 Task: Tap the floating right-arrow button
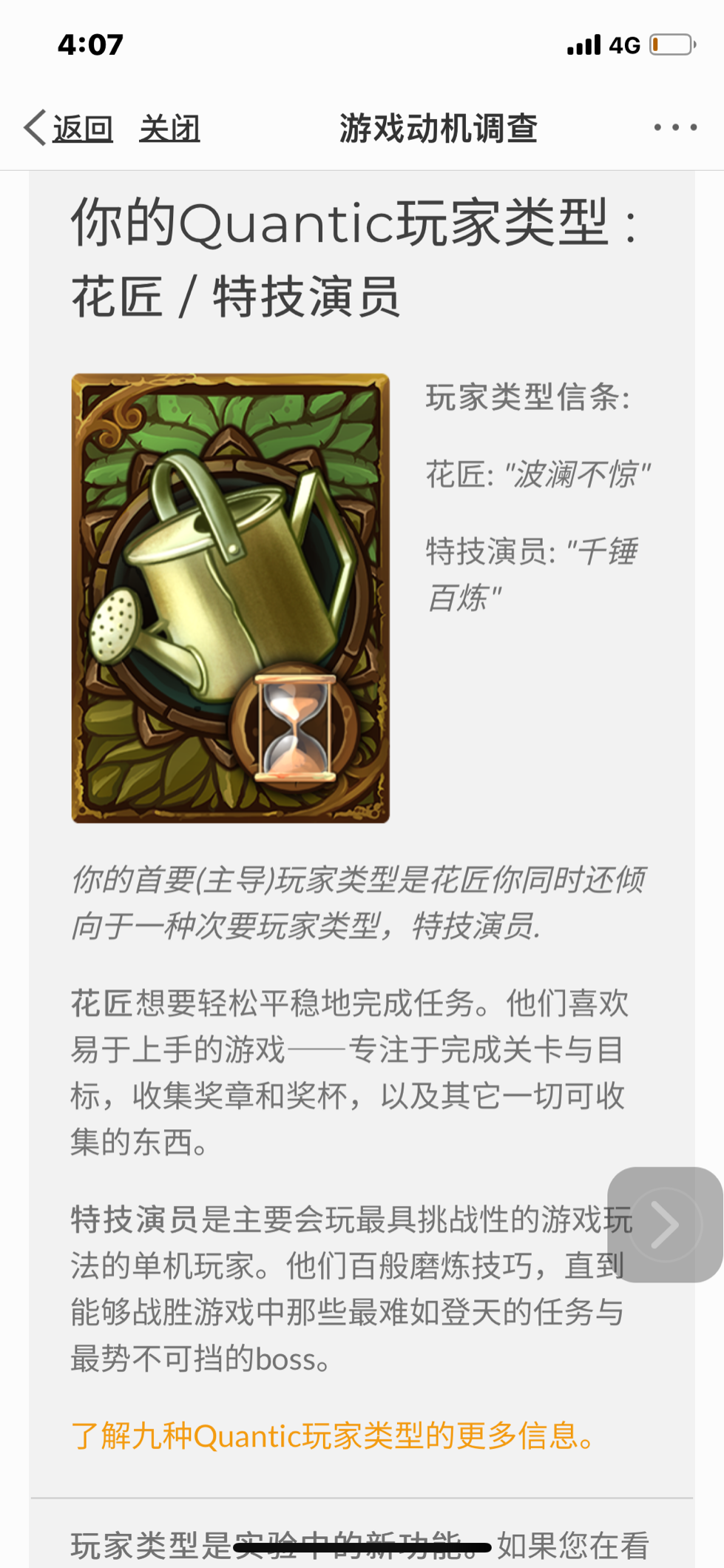click(x=665, y=1225)
